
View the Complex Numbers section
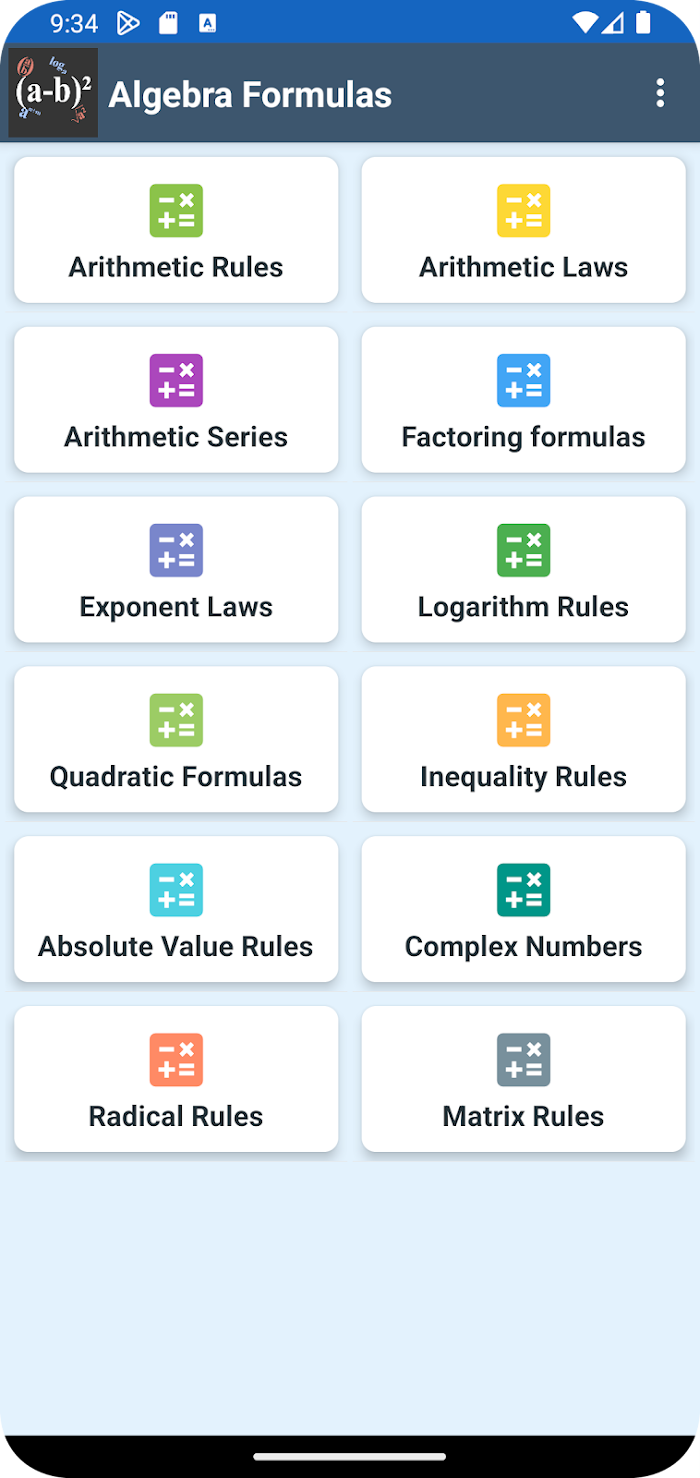click(x=523, y=910)
